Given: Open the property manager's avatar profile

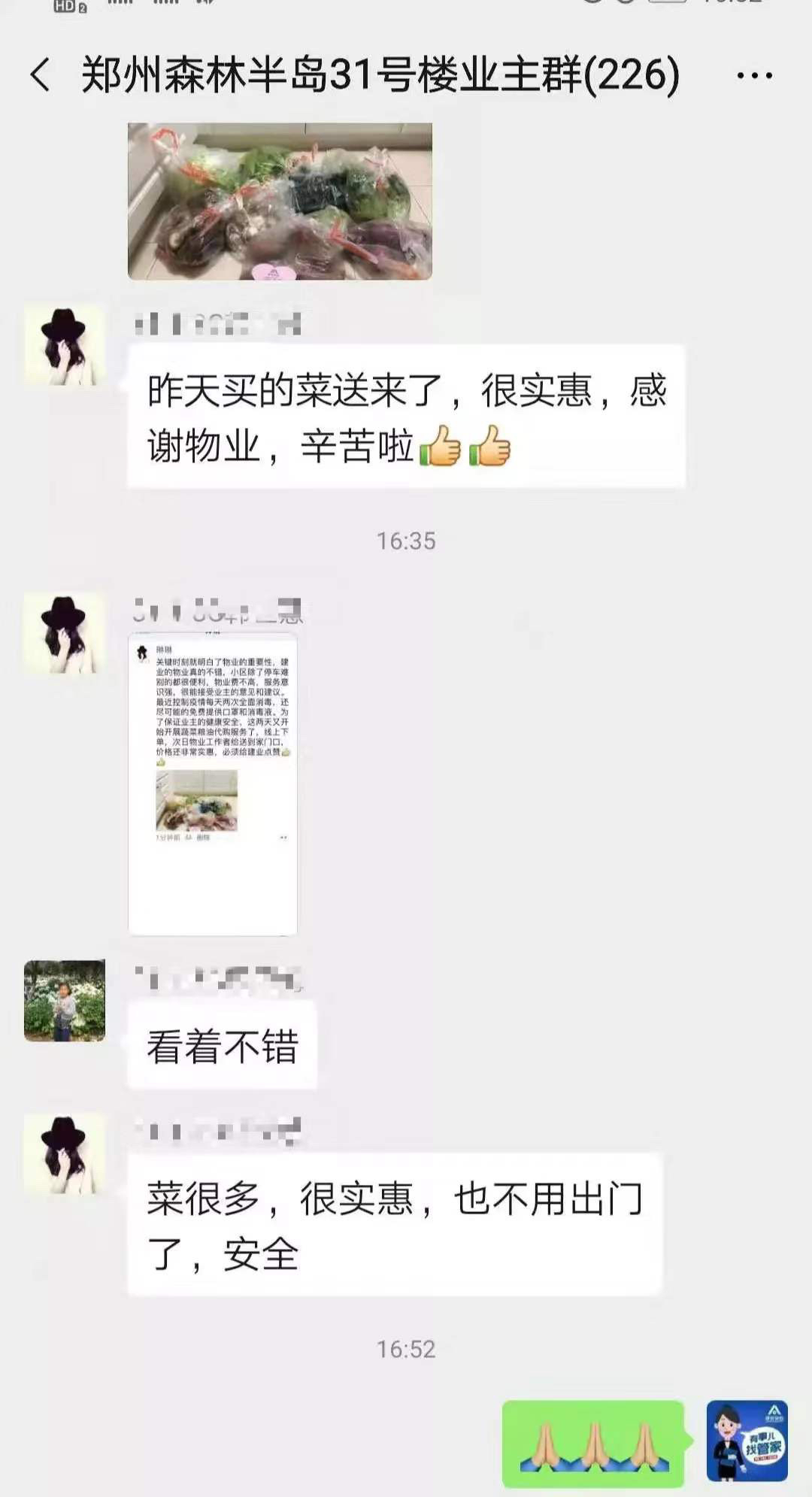Looking at the screenshot, I should click(747, 1440).
